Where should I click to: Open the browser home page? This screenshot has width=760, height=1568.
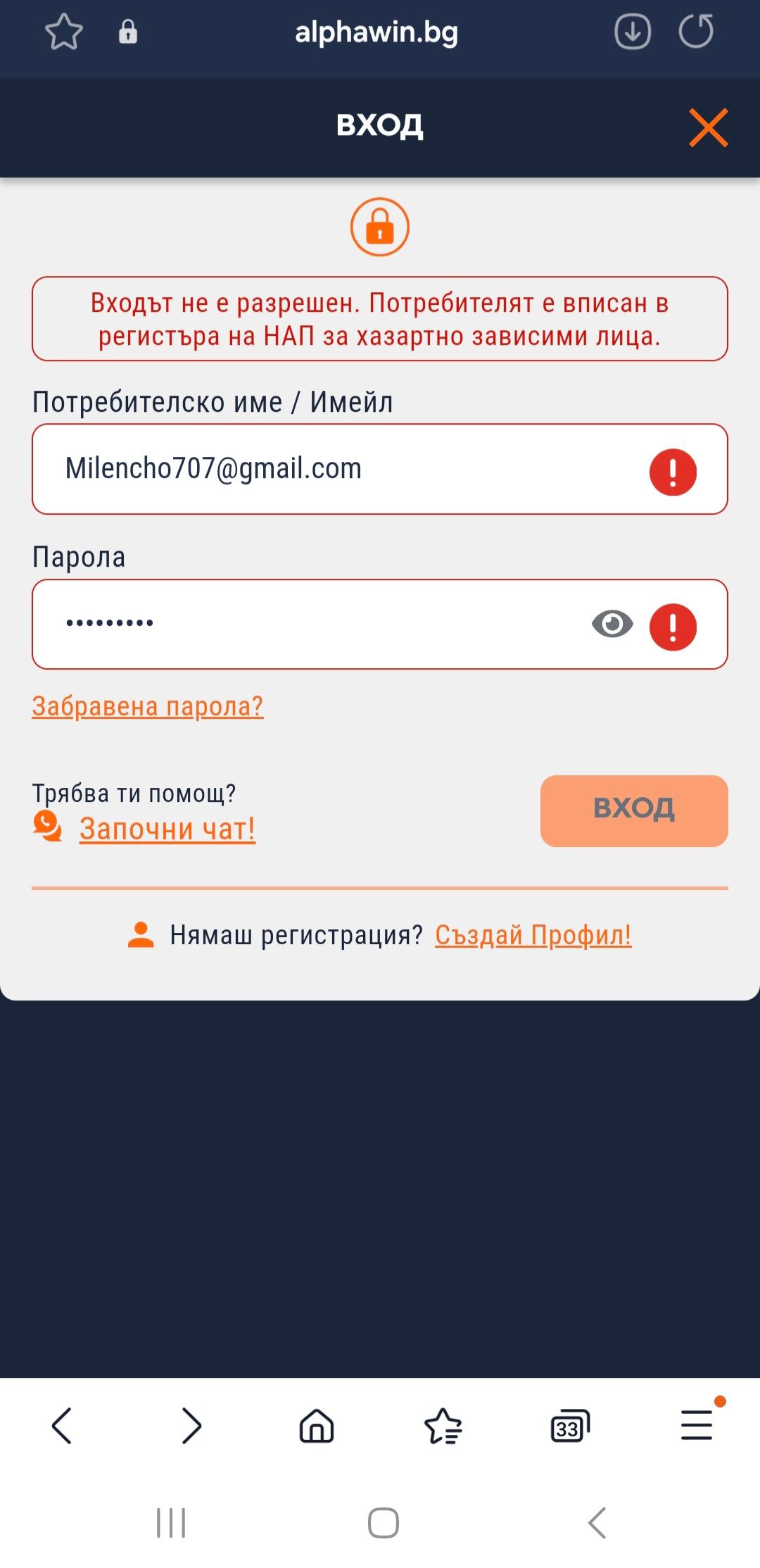pyautogui.click(x=317, y=1426)
